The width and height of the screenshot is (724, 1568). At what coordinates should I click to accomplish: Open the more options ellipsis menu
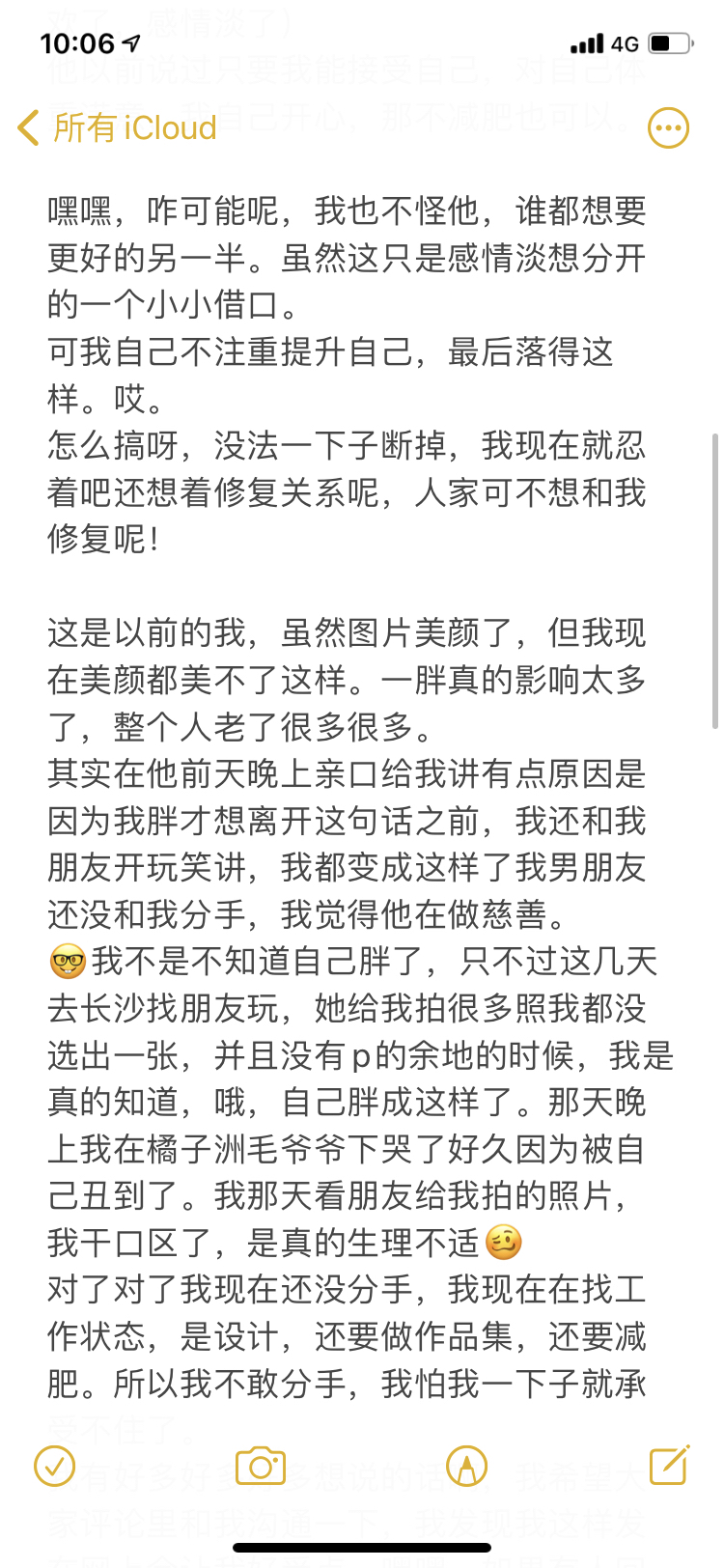click(668, 127)
